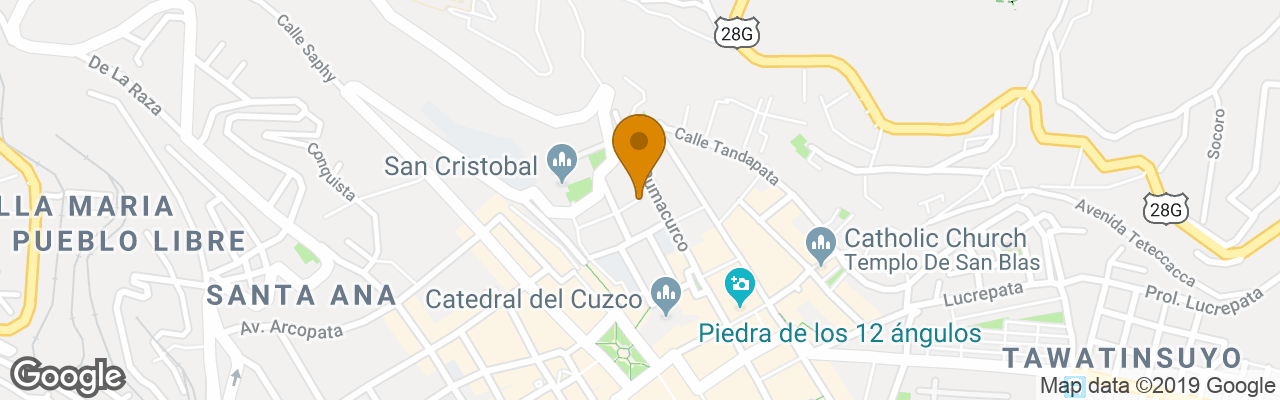Tap the orange location pin marker
This screenshot has width=1280, height=400.
pos(638,145)
